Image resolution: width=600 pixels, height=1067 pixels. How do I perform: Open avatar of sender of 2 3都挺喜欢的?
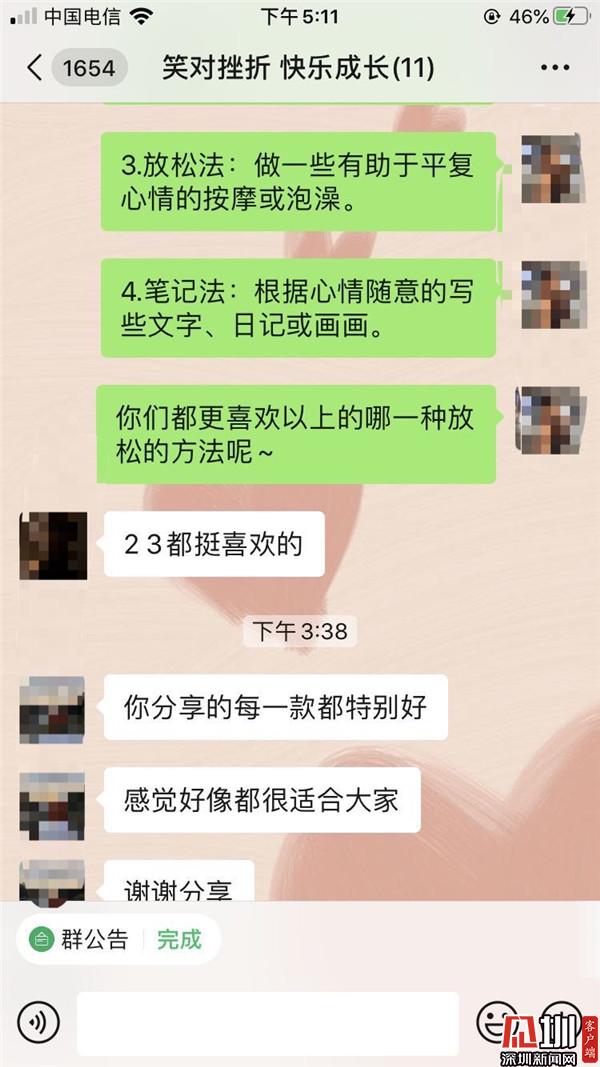53,546
